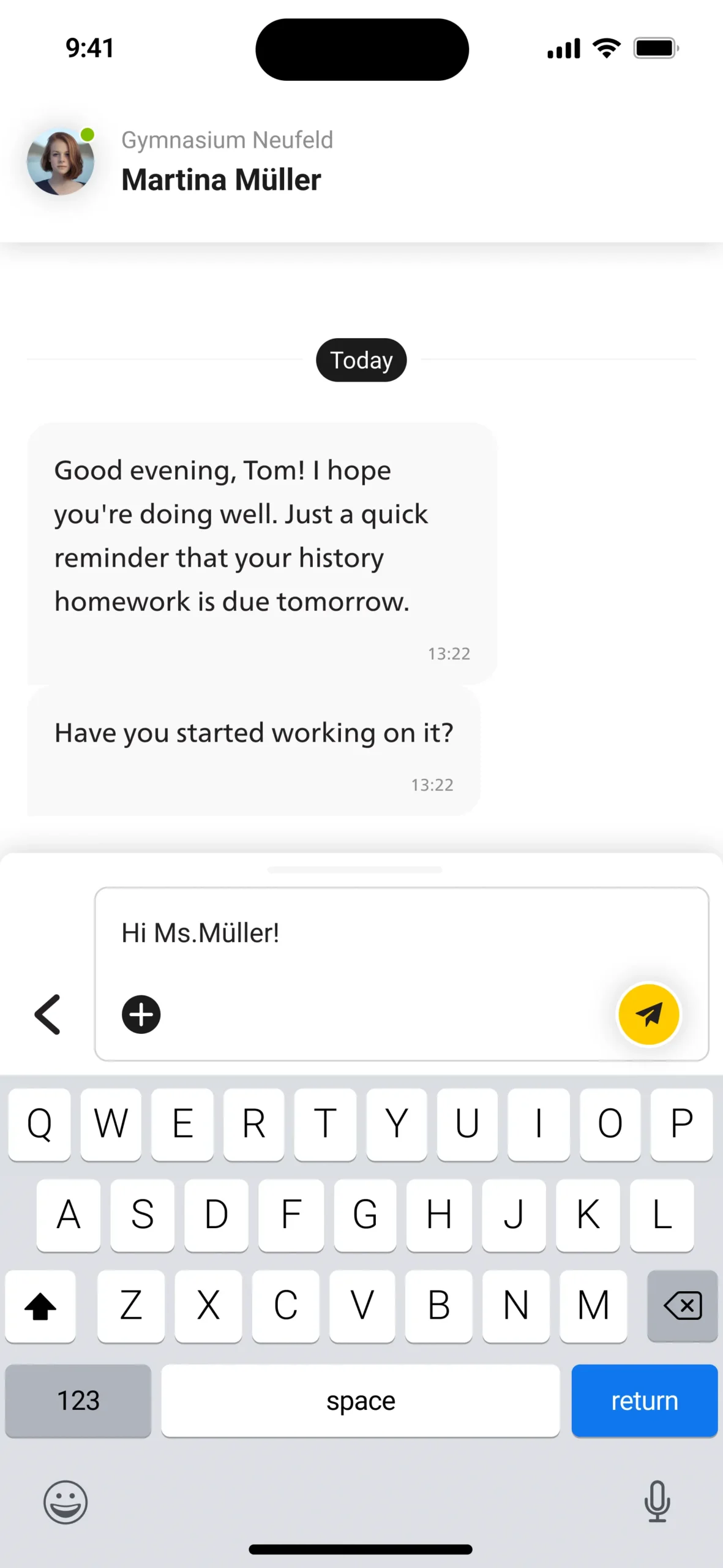Open Martina Müller's profile picture
The width and height of the screenshot is (723, 1568).
[61, 162]
